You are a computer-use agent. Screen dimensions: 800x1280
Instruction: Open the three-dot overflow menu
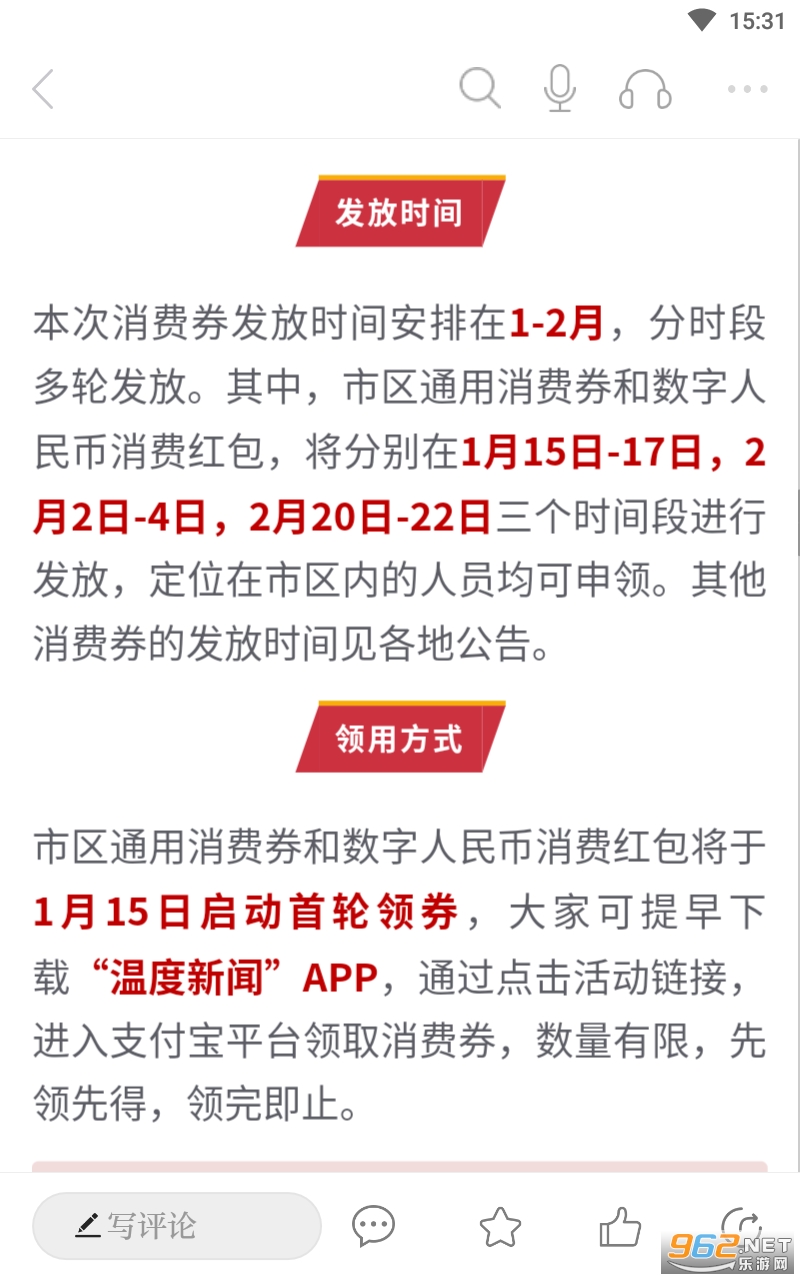(x=747, y=89)
